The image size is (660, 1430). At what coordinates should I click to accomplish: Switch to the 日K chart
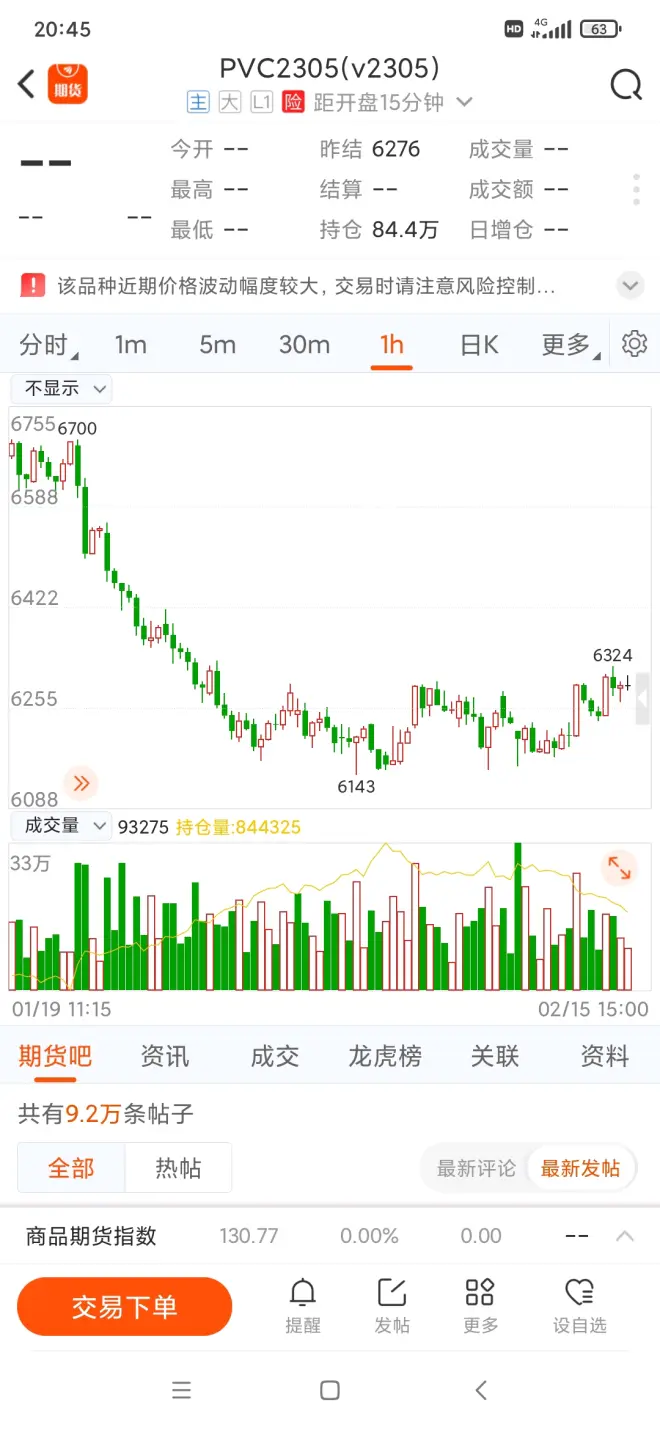[479, 345]
